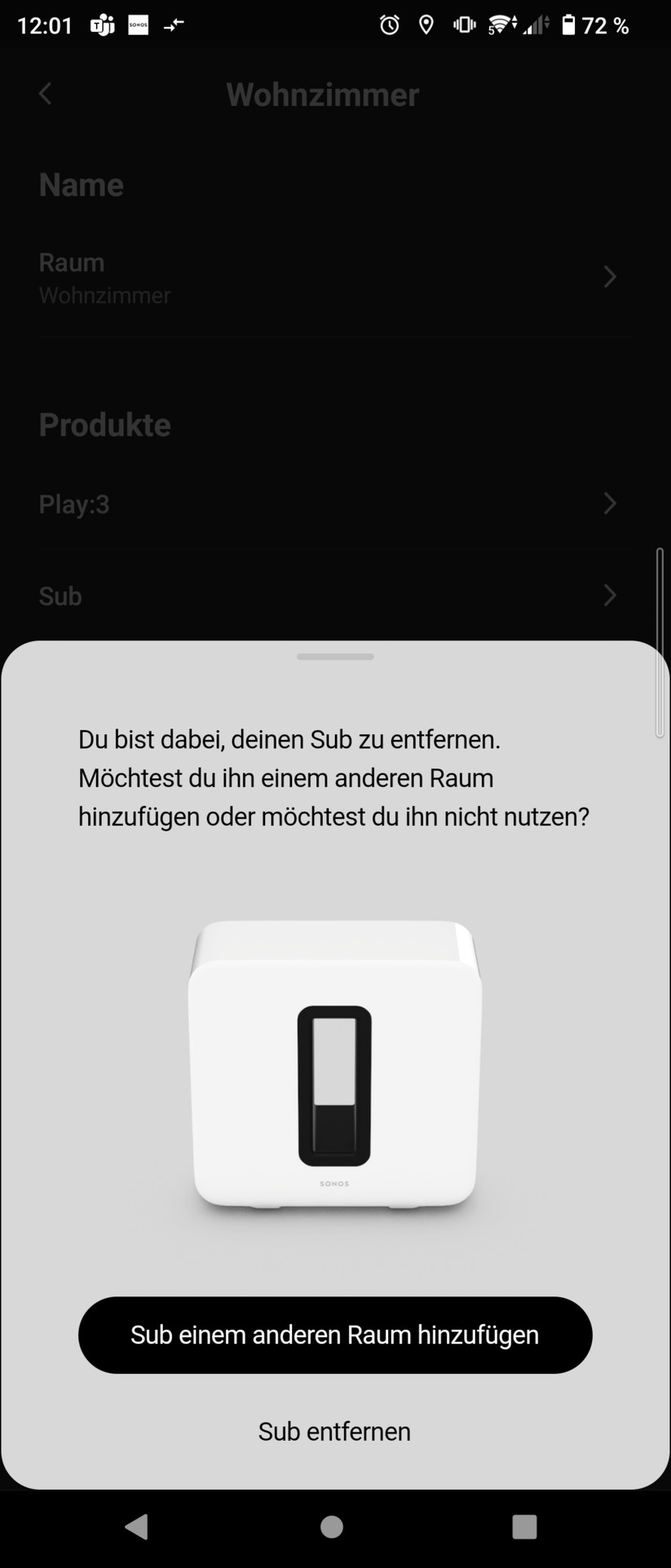This screenshot has height=1568, width=671.
Task: Tap the drag handle of the bottom sheet
Action: click(x=335, y=656)
